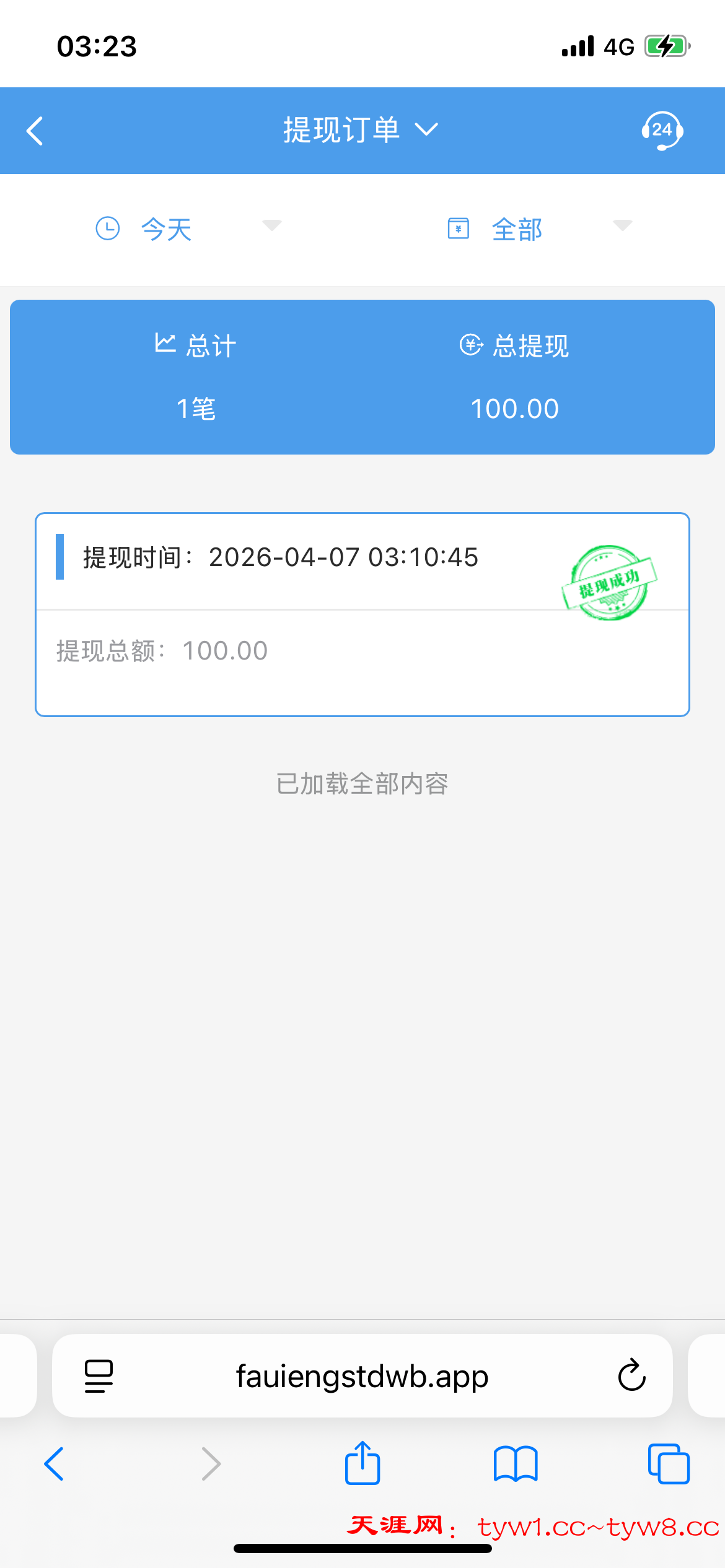This screenshot has height=1568, width=725.
Task: Select the withdrawal record card
Action: [x=362, y=613]
